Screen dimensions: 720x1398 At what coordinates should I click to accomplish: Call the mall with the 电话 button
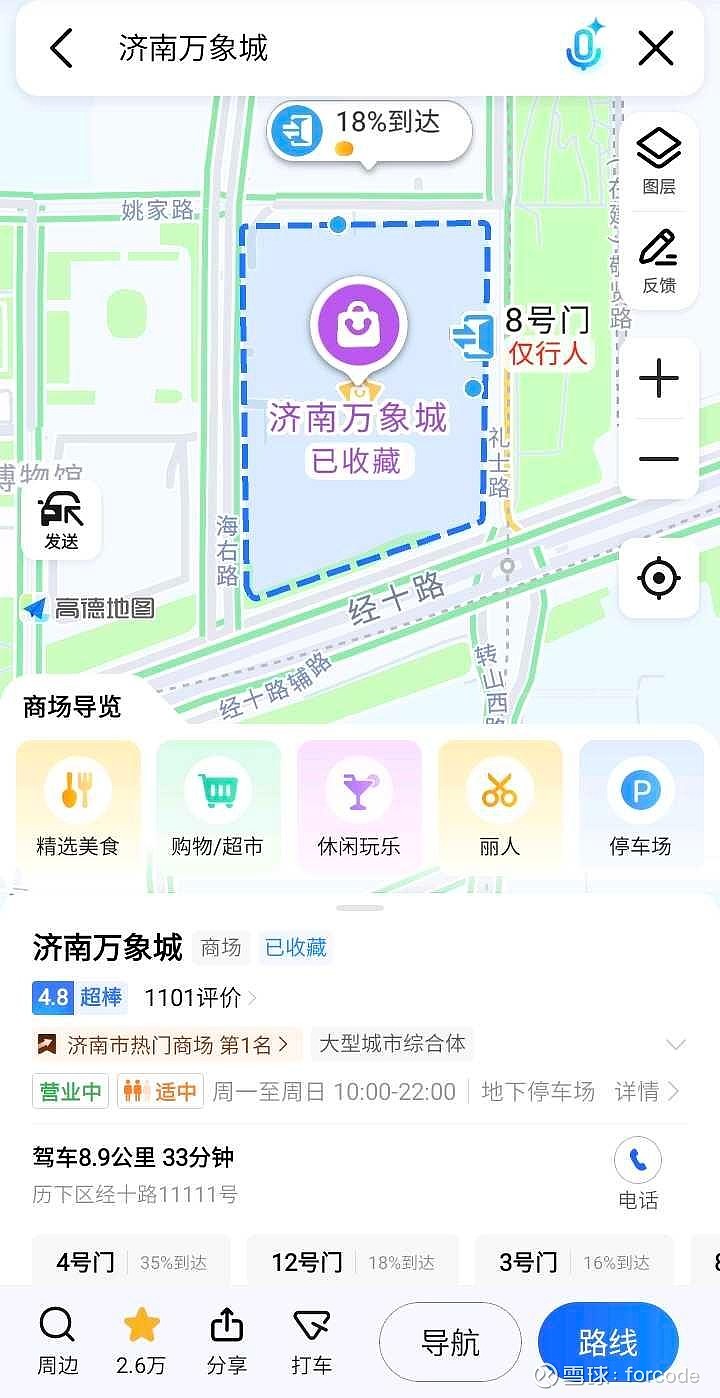click(638, 1174)
